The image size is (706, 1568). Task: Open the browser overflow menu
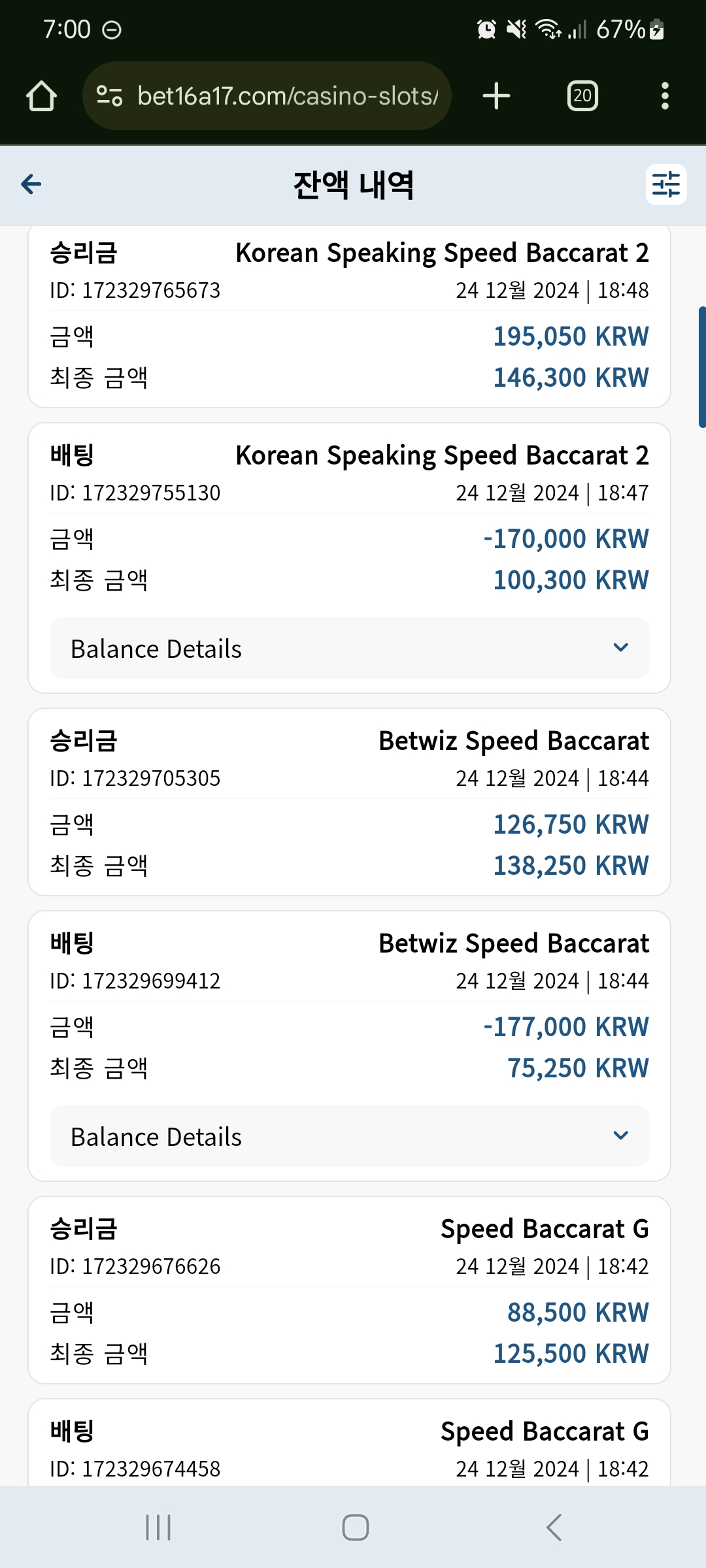[665, 96]
